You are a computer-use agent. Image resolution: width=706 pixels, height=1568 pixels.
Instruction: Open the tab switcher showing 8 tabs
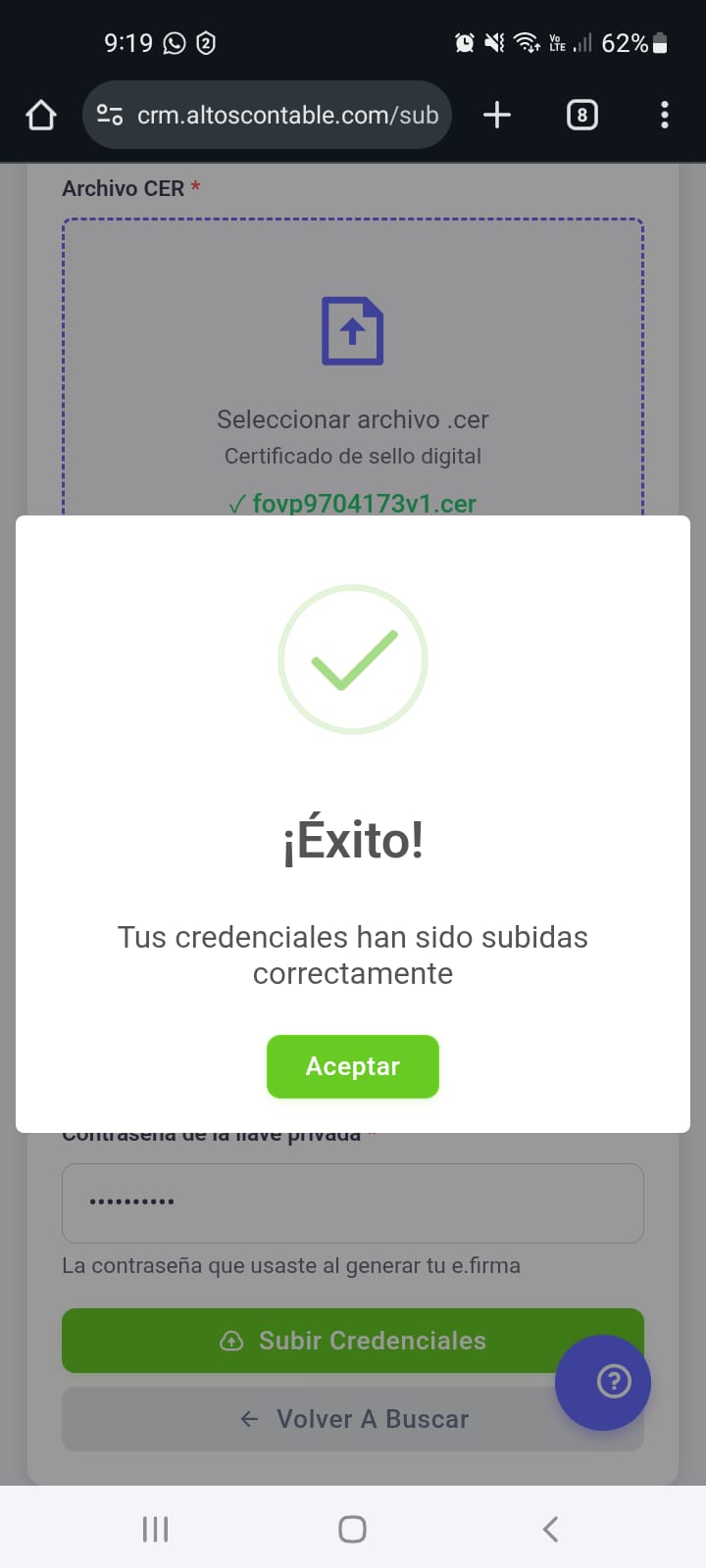point(581,116)
